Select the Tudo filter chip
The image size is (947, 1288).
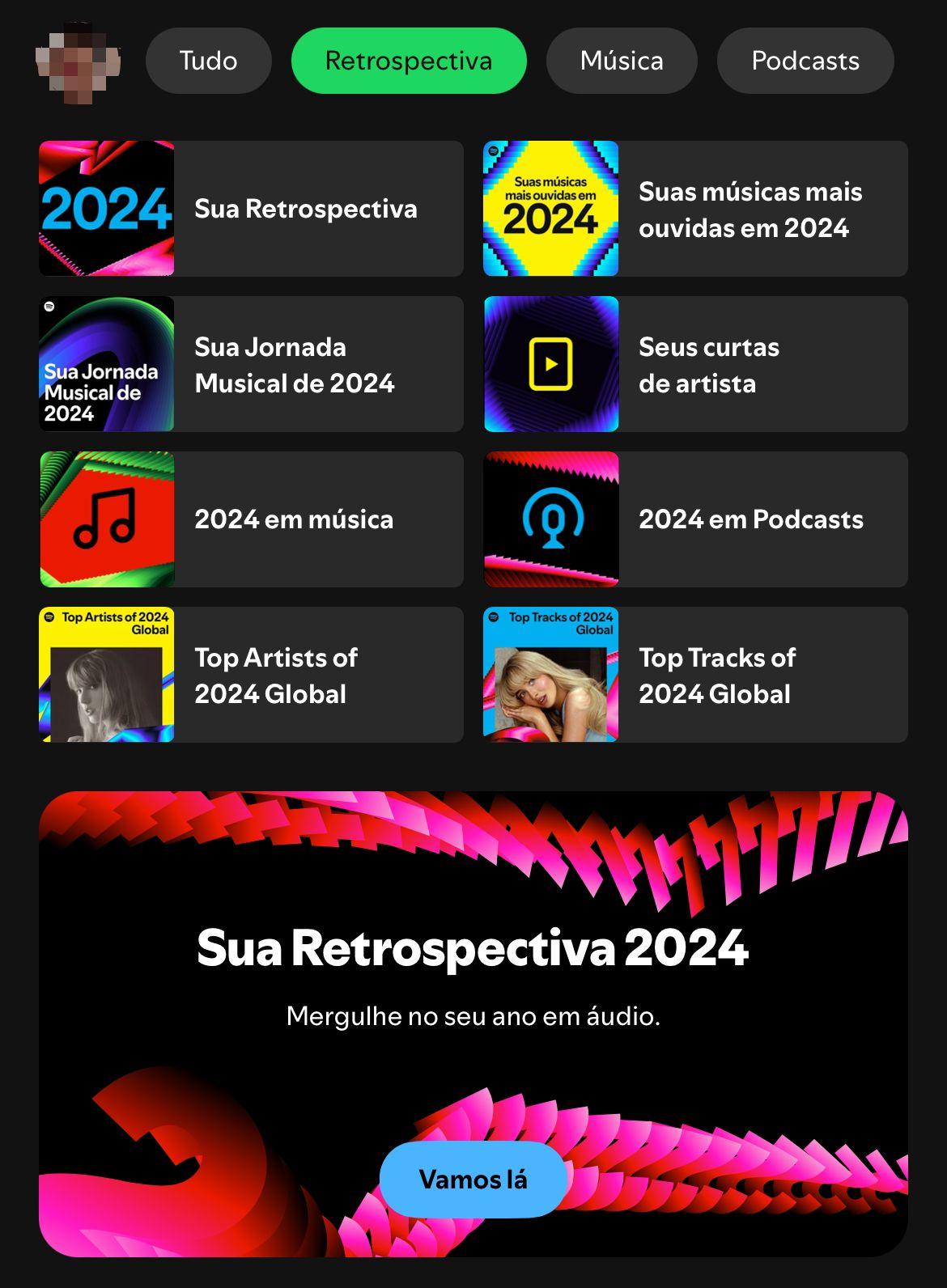(208, 60)
